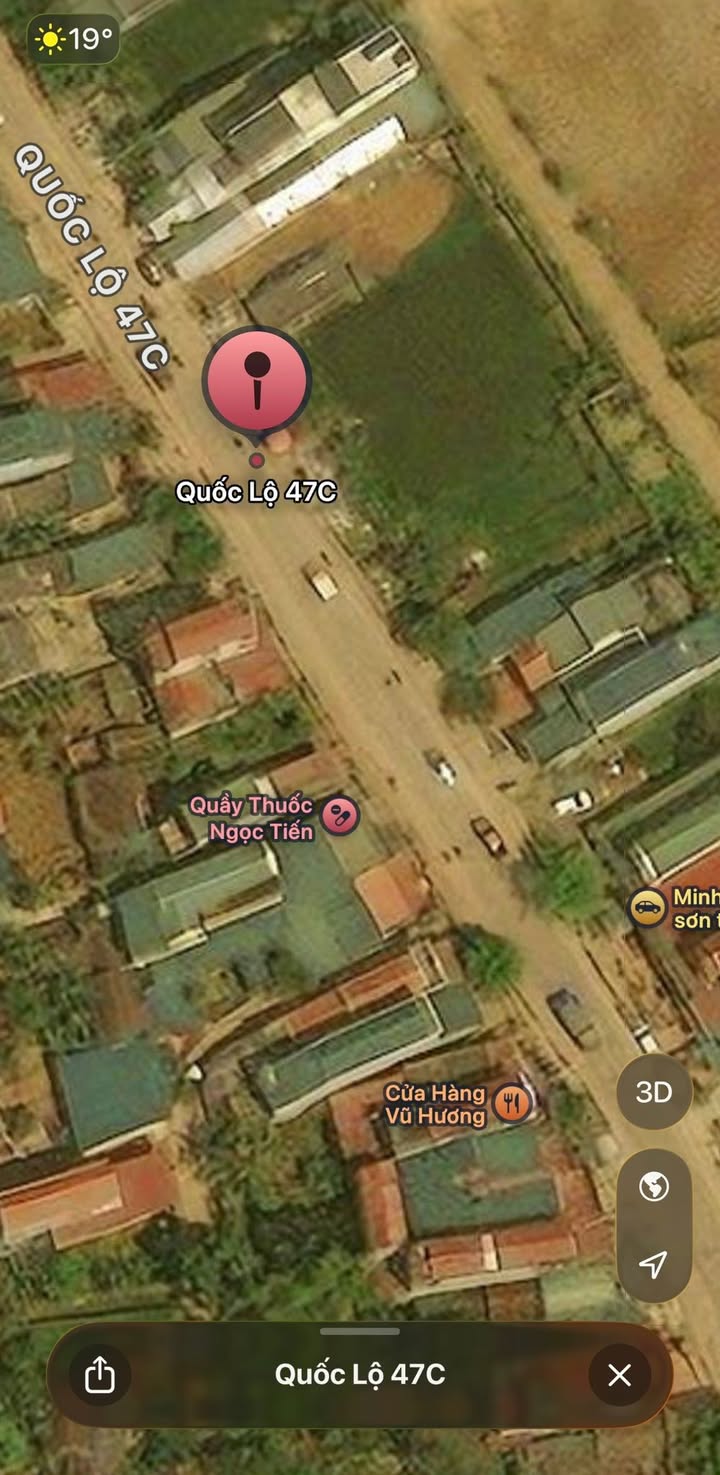Open the Minh car service marker
The image size is (720, 1475).
(x=647, y=908)
